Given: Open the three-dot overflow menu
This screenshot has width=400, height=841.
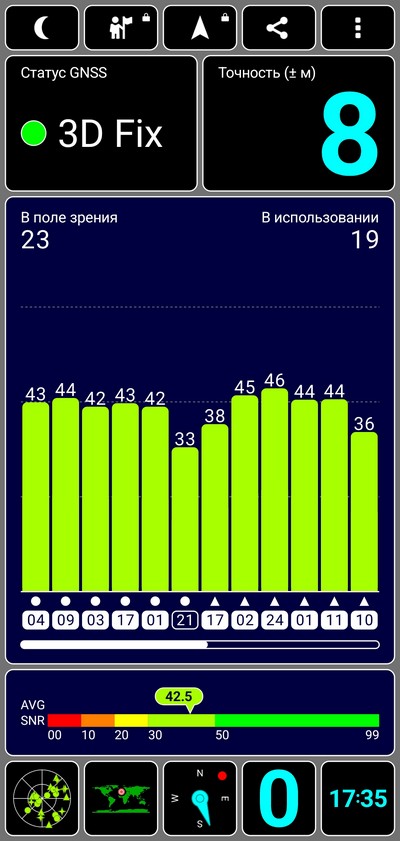Looking at the screenshot, I should (358, 28).
